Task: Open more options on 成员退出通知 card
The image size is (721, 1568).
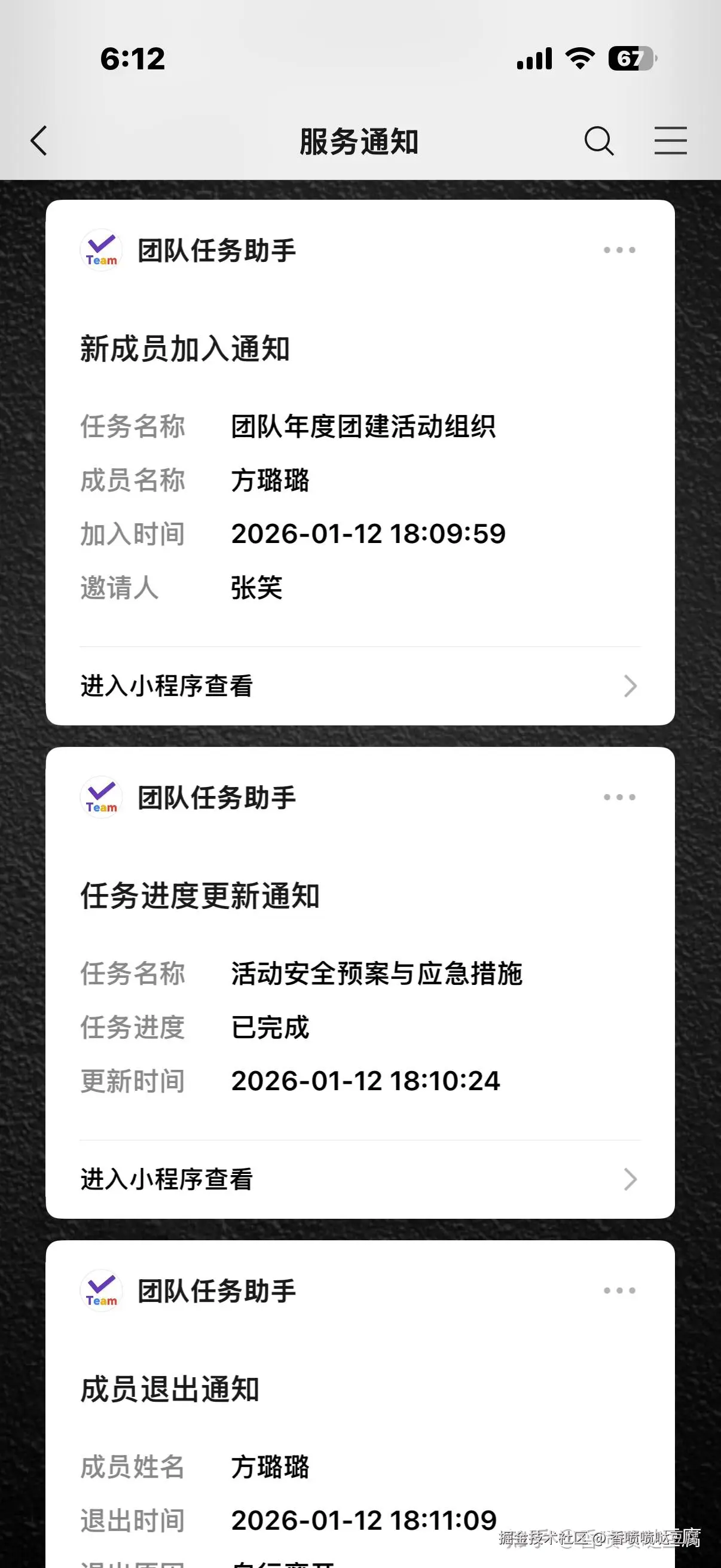Action: (619, 1291)
